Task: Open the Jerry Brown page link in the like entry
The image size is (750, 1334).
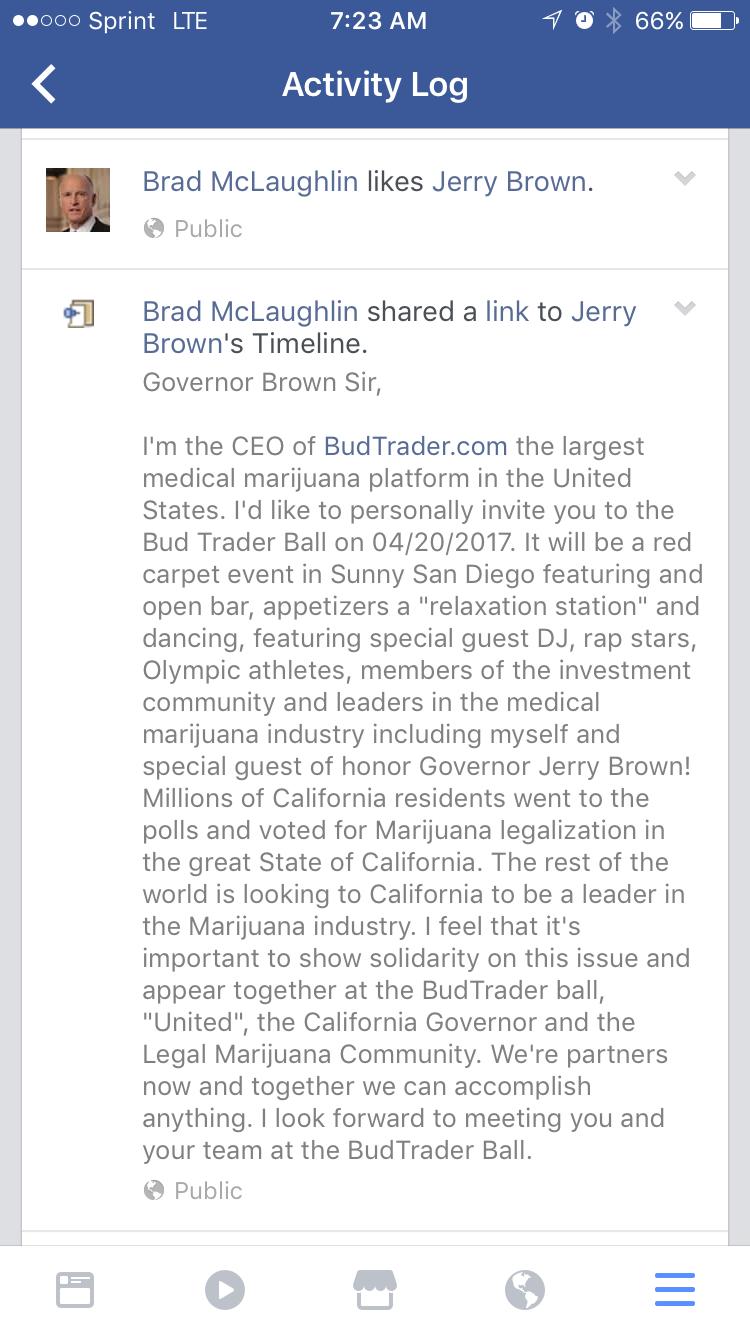Action: [509, 181]
